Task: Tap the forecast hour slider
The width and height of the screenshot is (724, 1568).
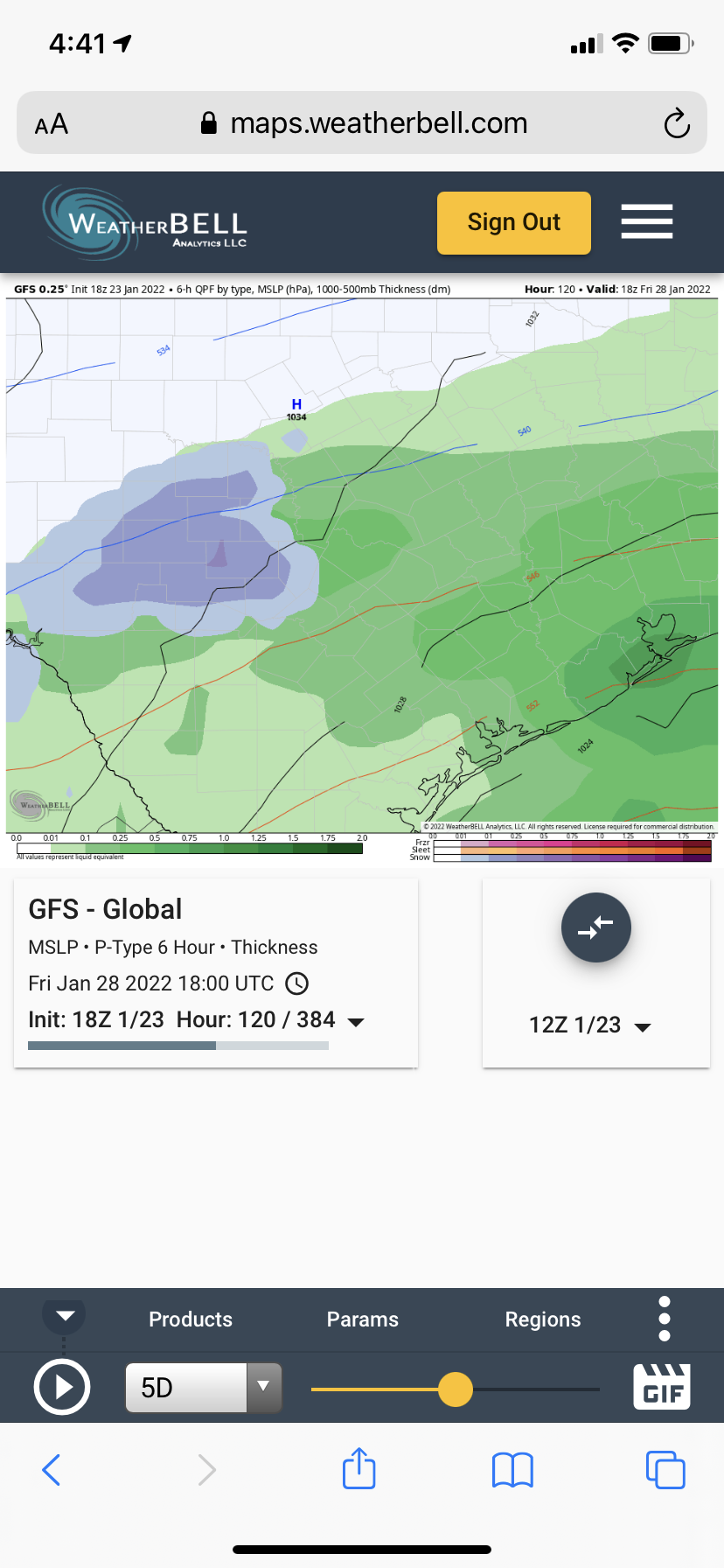Action: 455,1389
